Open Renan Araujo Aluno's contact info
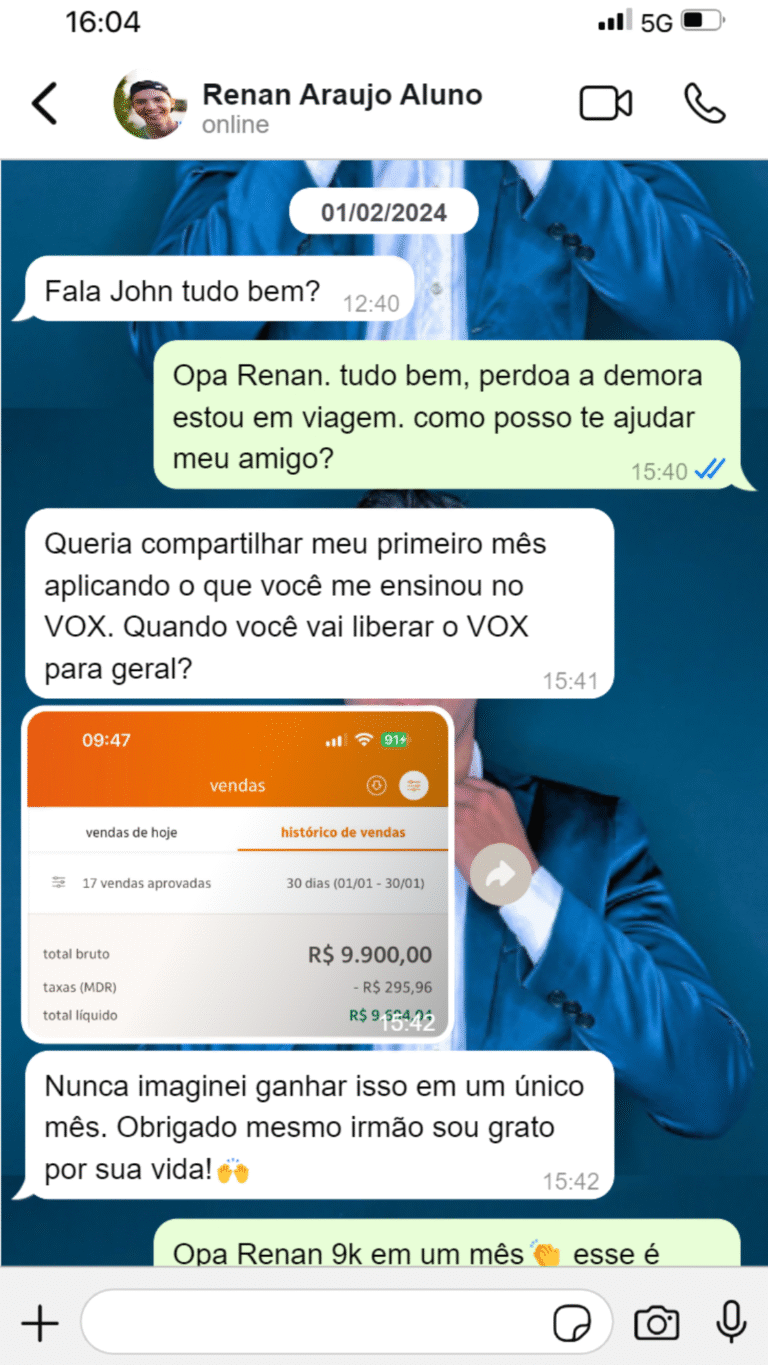768x1365 pixels. [x=341, y=106]
